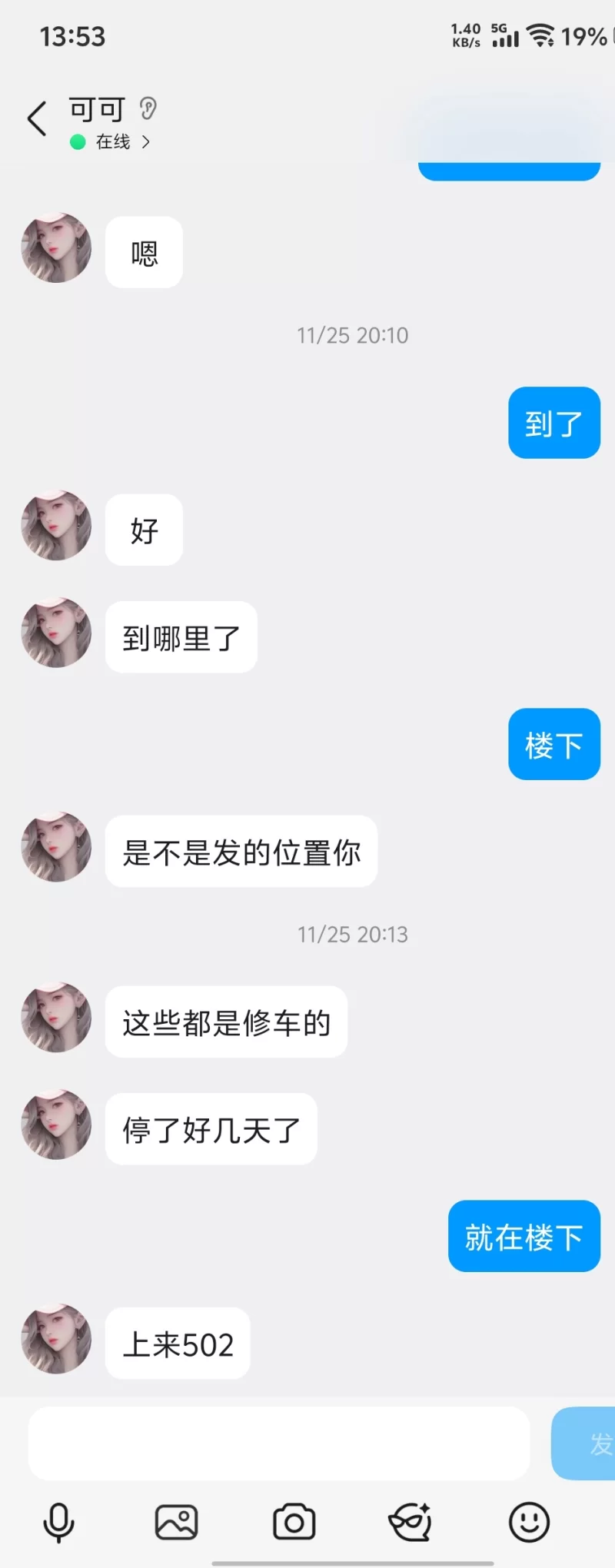The height and width of the screenshot is (1568, 615).
Task: Tap the ear icon beside 可可's name
Action: 148,109
